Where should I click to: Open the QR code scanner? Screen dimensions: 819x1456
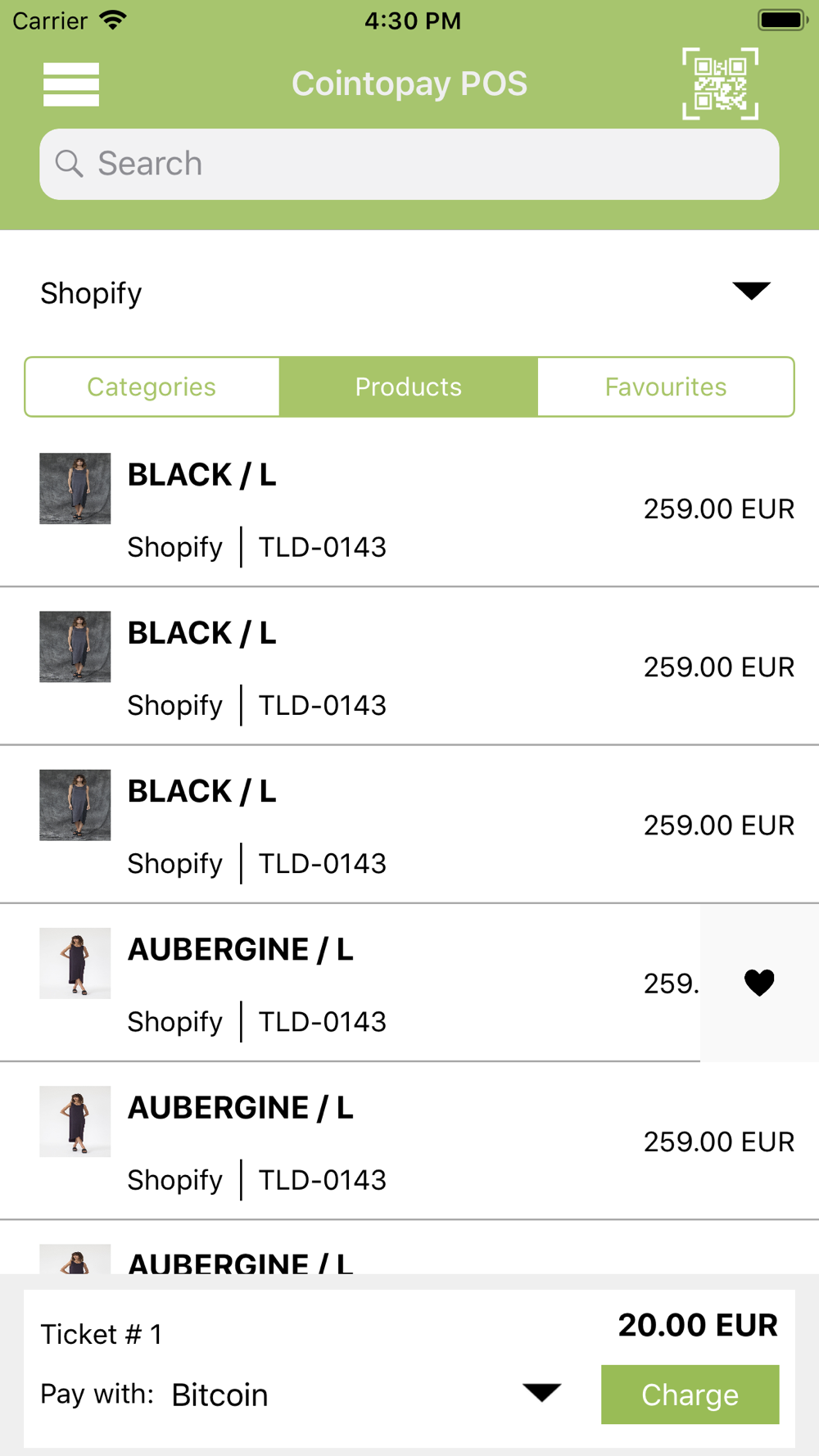tap(721, 84)
